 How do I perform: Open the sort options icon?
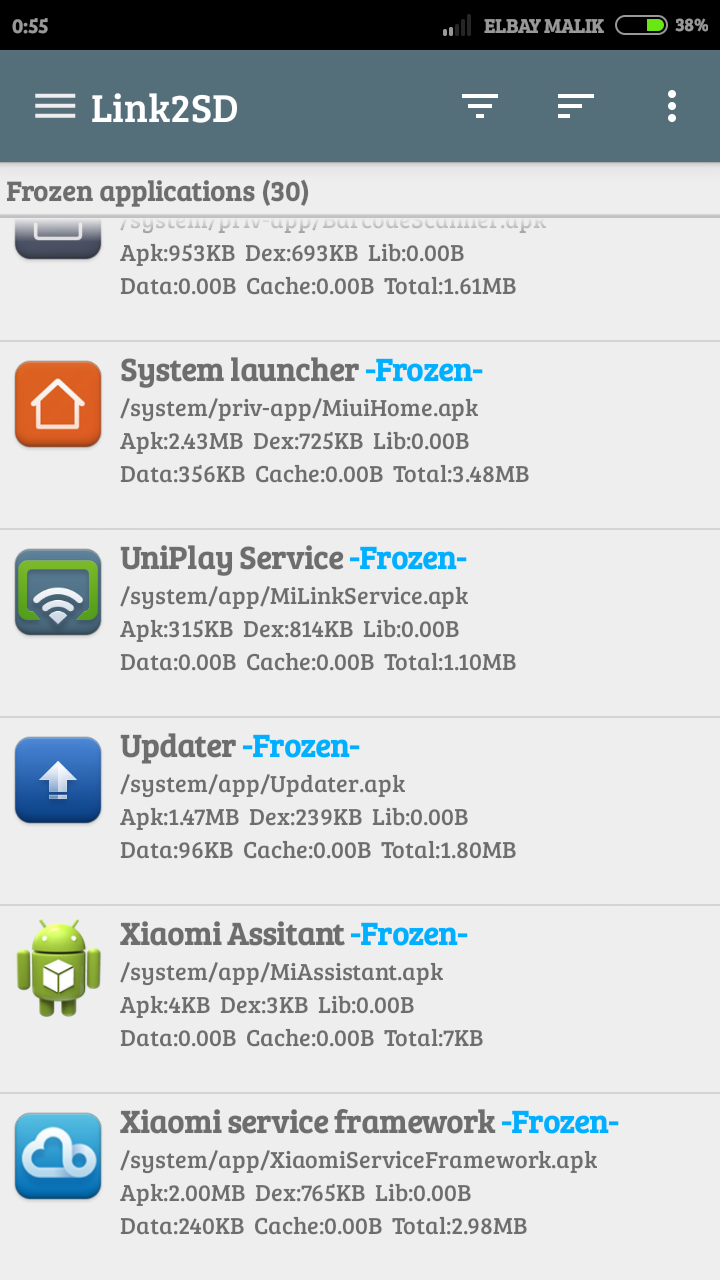(576, 106)
